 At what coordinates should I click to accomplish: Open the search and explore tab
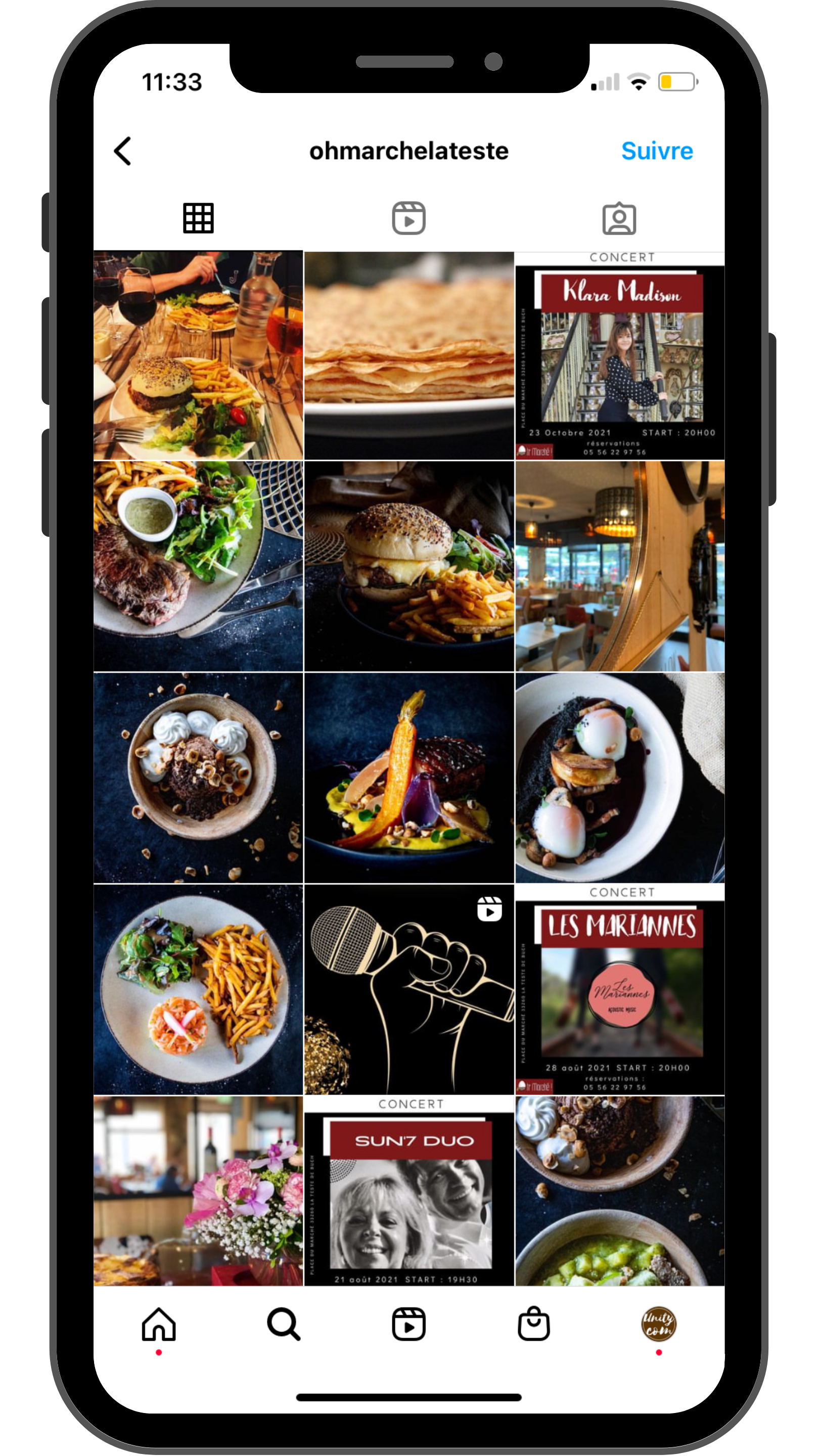(x=284, y=1325)
